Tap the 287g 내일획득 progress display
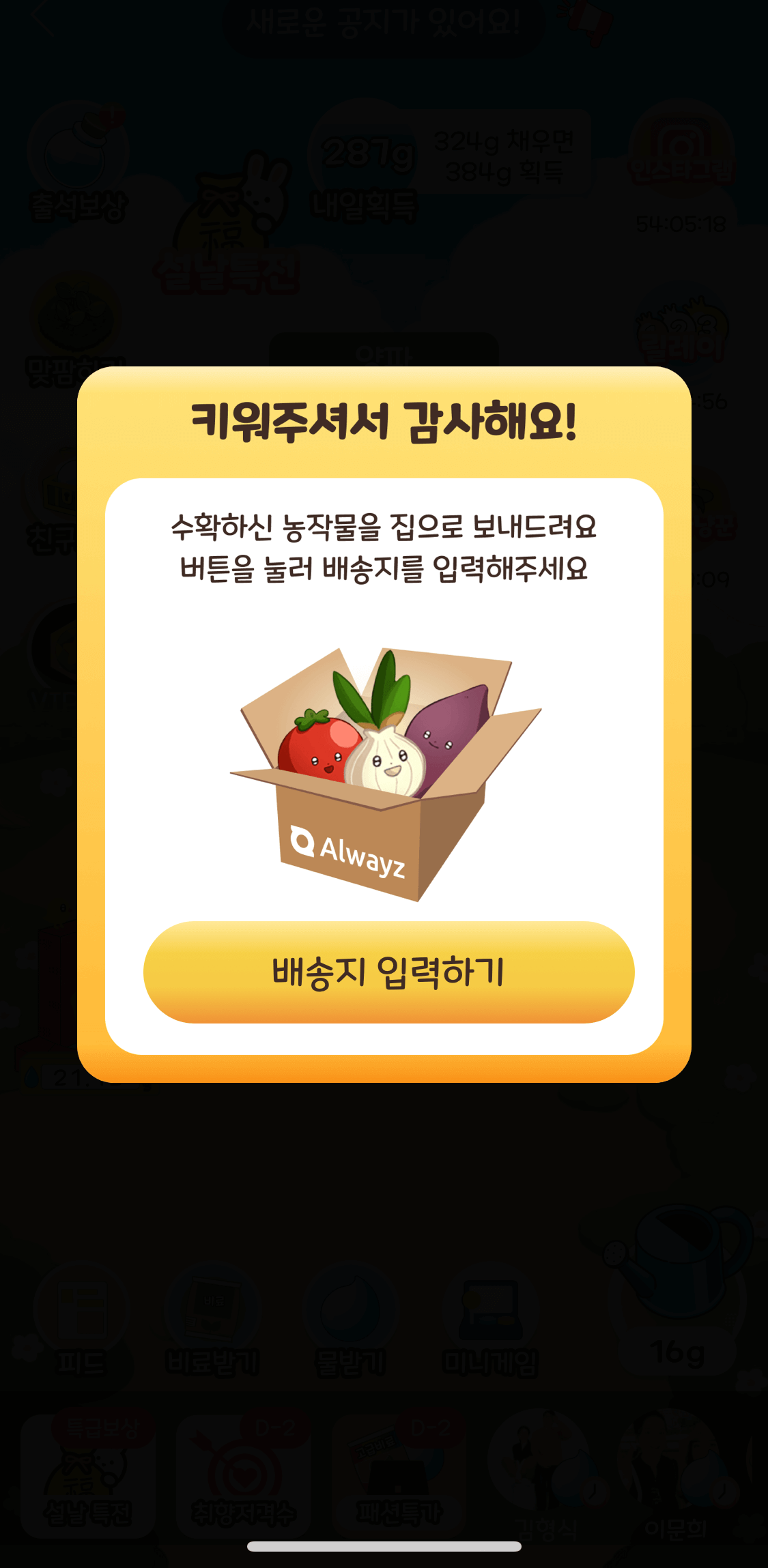 pos(369,171)
